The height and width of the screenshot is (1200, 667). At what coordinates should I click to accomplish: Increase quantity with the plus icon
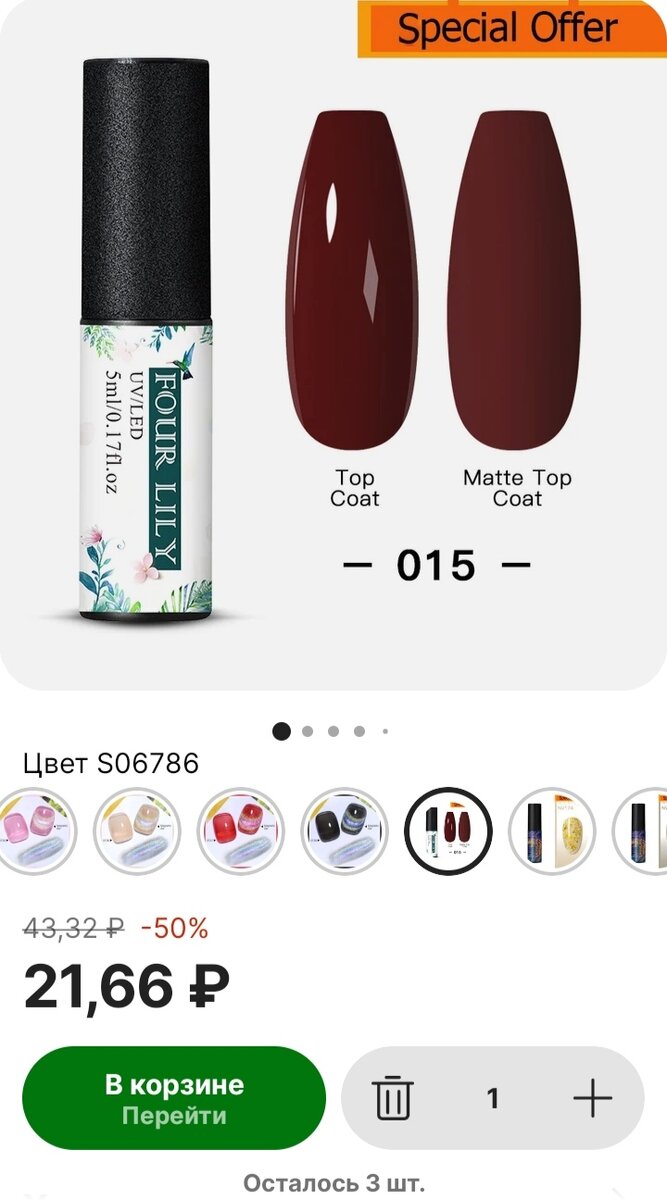click(x=592, y=1099)
